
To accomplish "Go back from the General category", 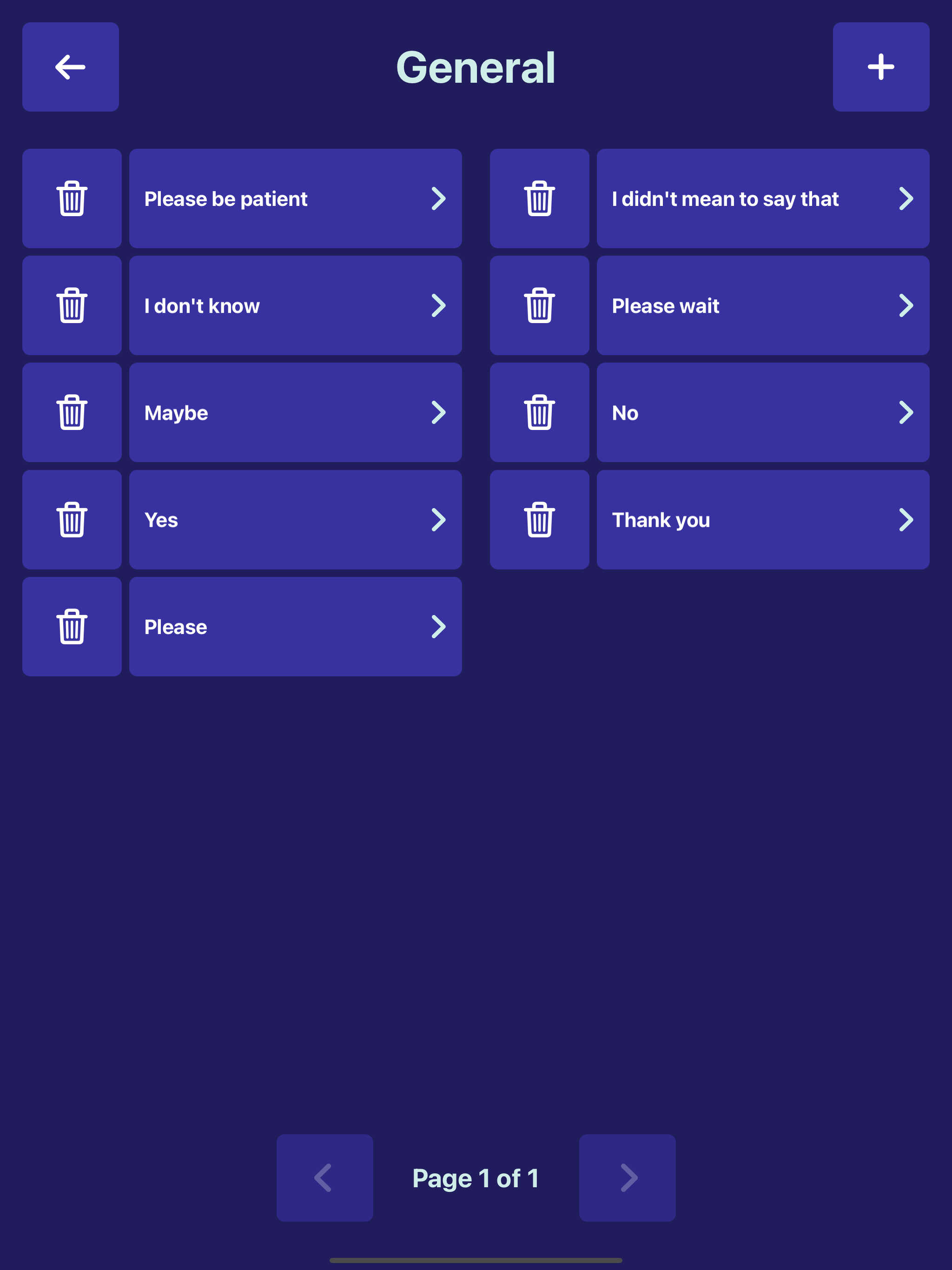I will [70, 66].
